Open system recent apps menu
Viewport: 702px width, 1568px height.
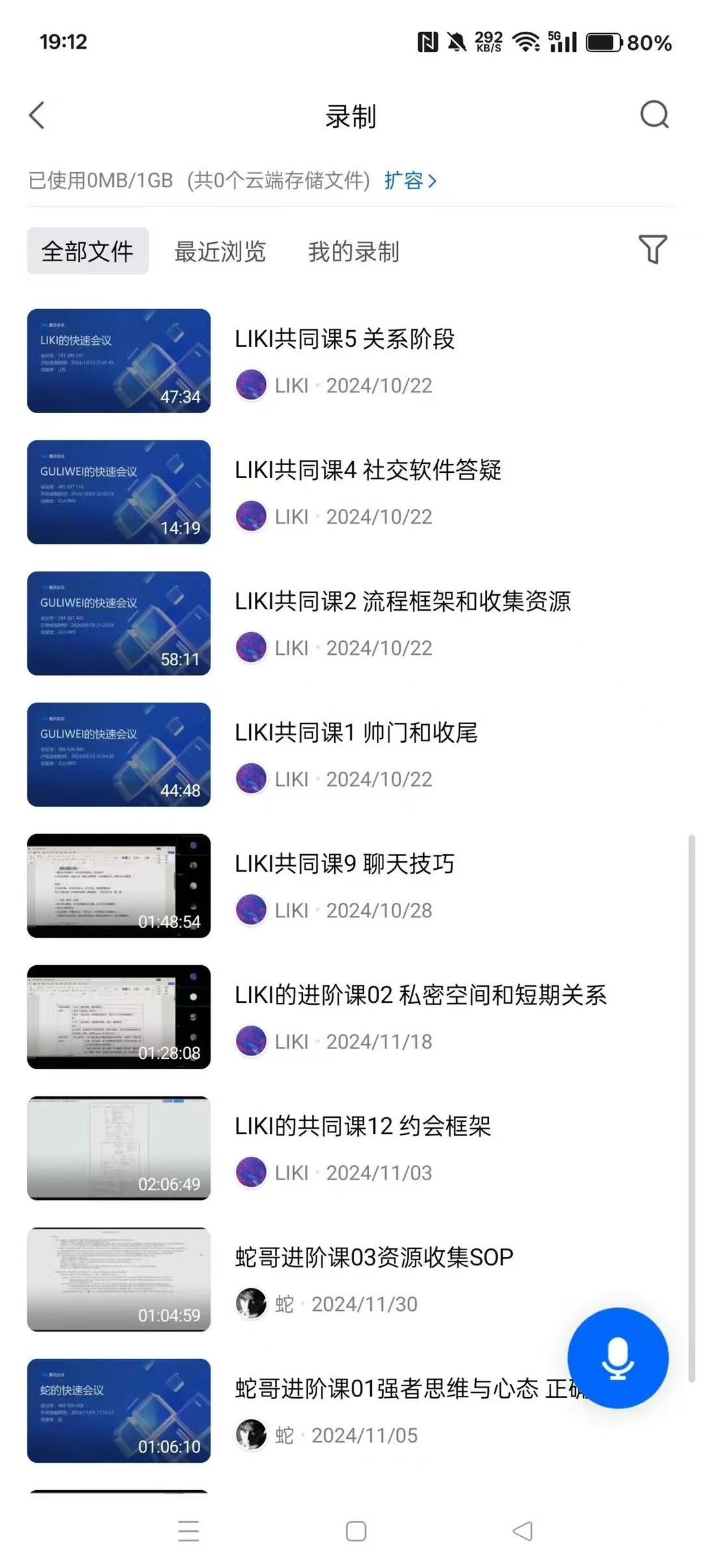click(x=188, y=1531)
